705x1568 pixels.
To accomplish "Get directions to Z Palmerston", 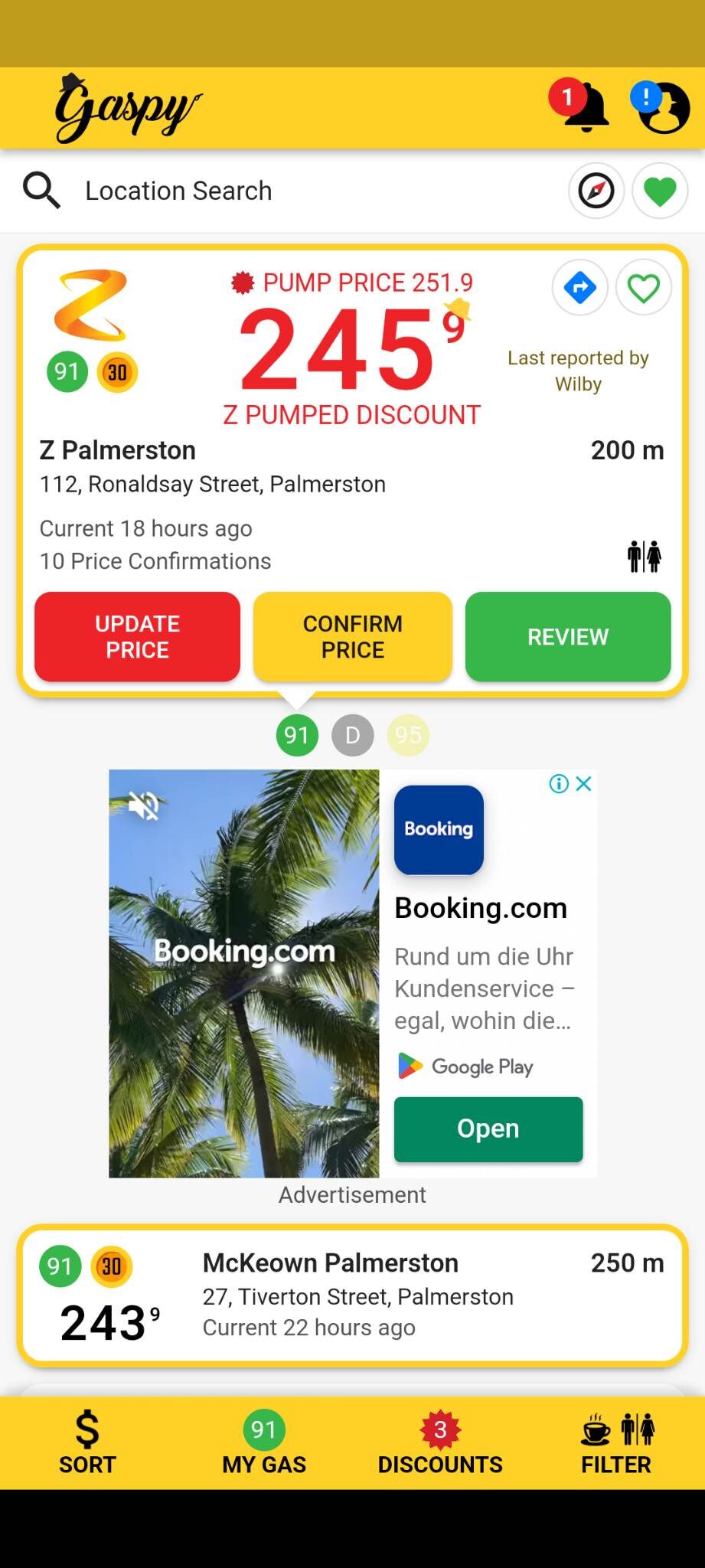I will click(x=580, y=288).
